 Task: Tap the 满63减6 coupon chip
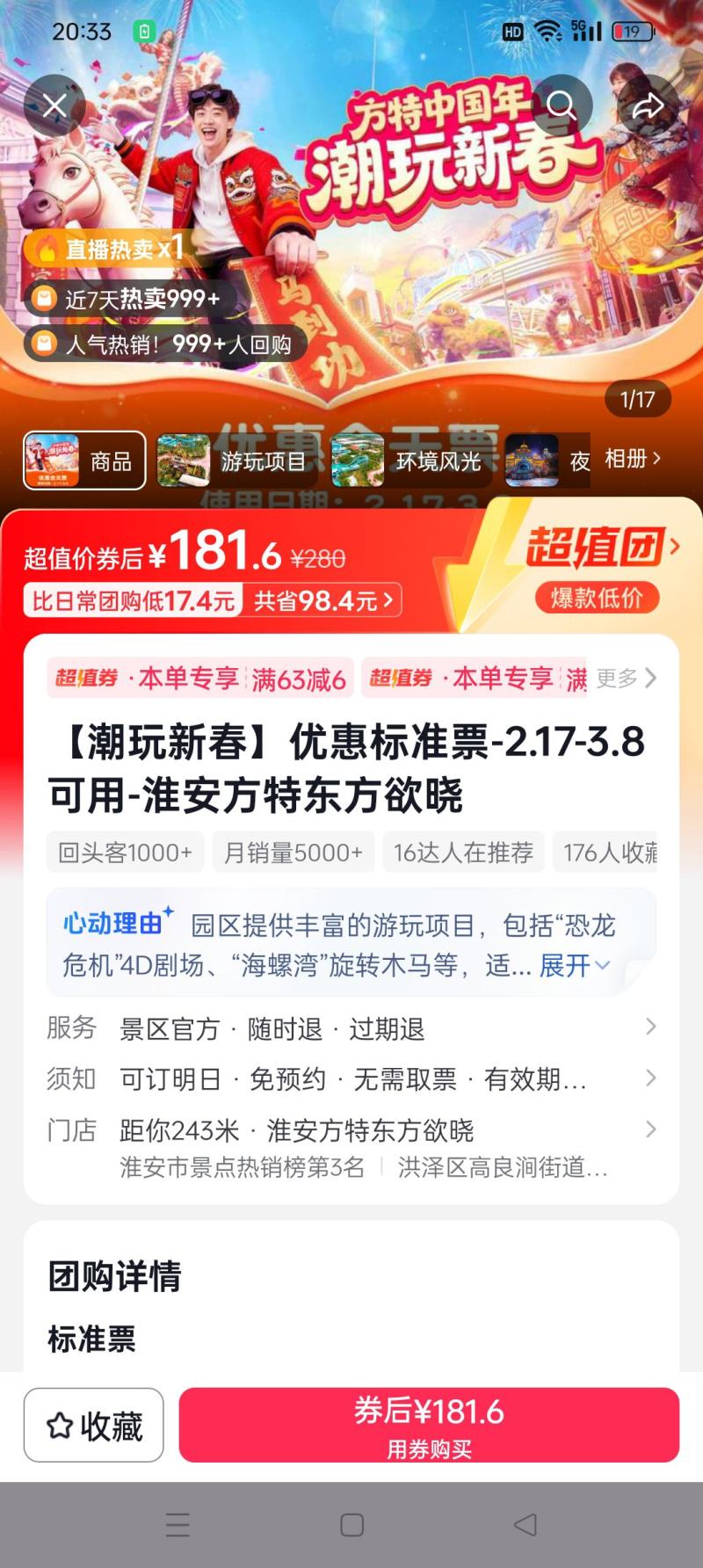tap(200, 679)
